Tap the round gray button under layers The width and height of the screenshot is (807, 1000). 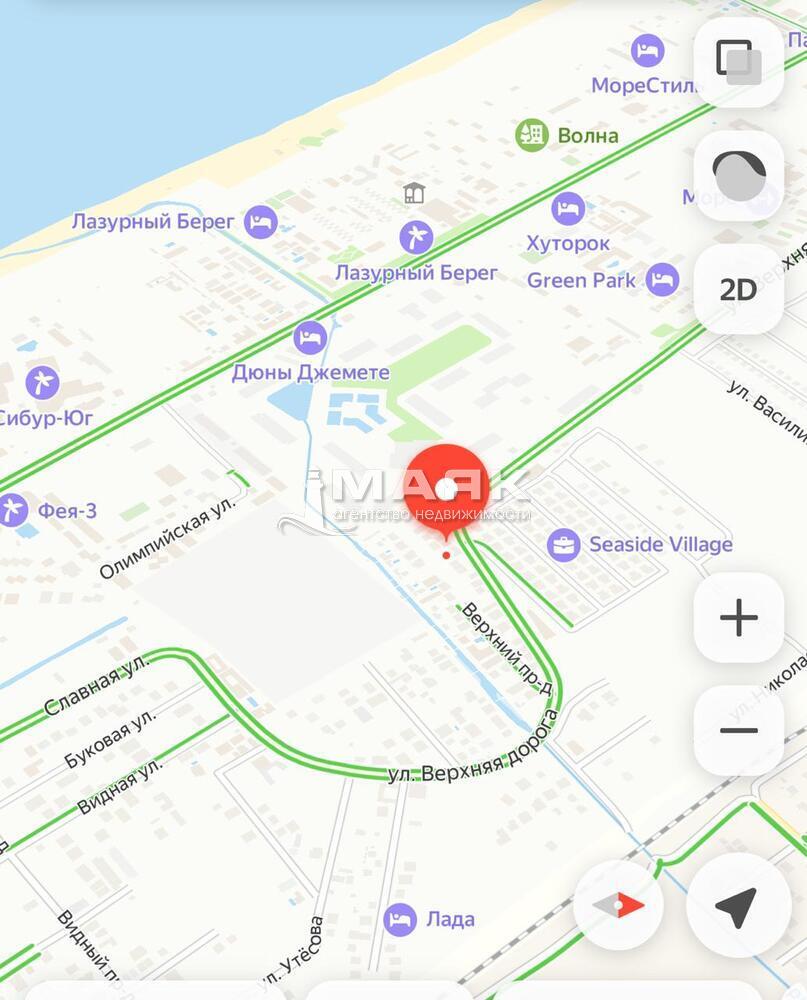pos(738,176)
